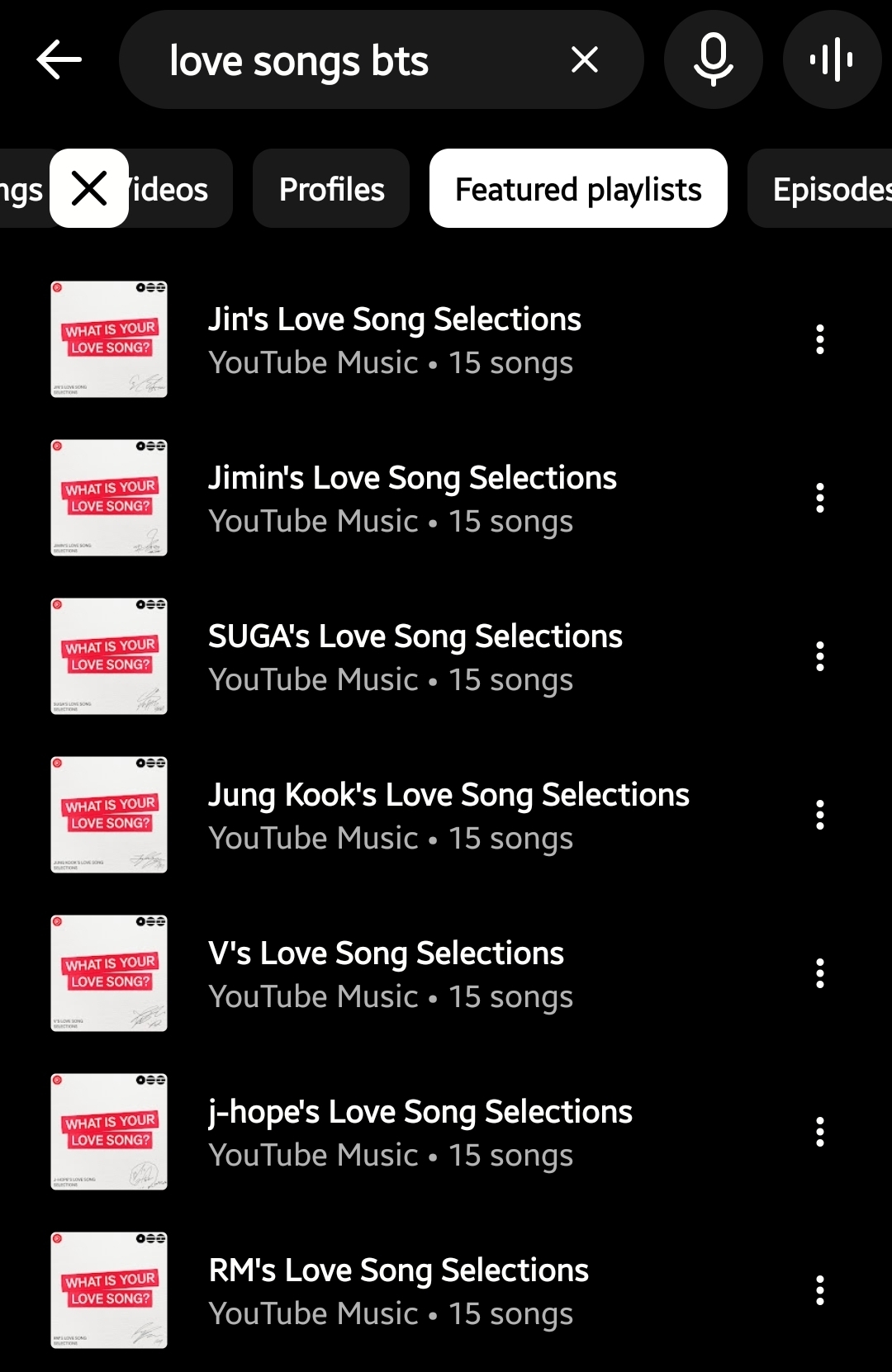Open V's Love Song Selections playlist
The height and width of the screenshot is (1372, 892).
pos(386,973)
